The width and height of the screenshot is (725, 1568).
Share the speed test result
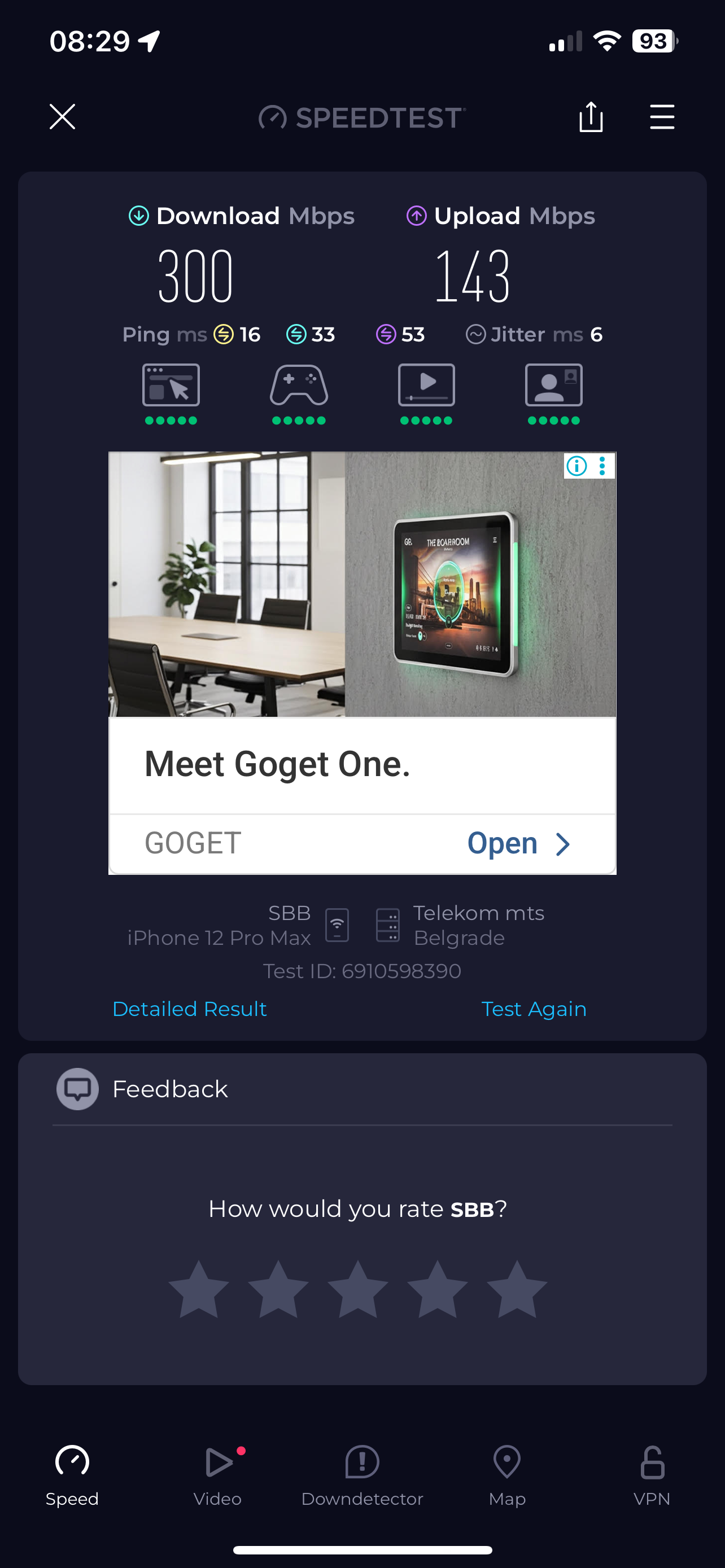(x=591, y=116)
